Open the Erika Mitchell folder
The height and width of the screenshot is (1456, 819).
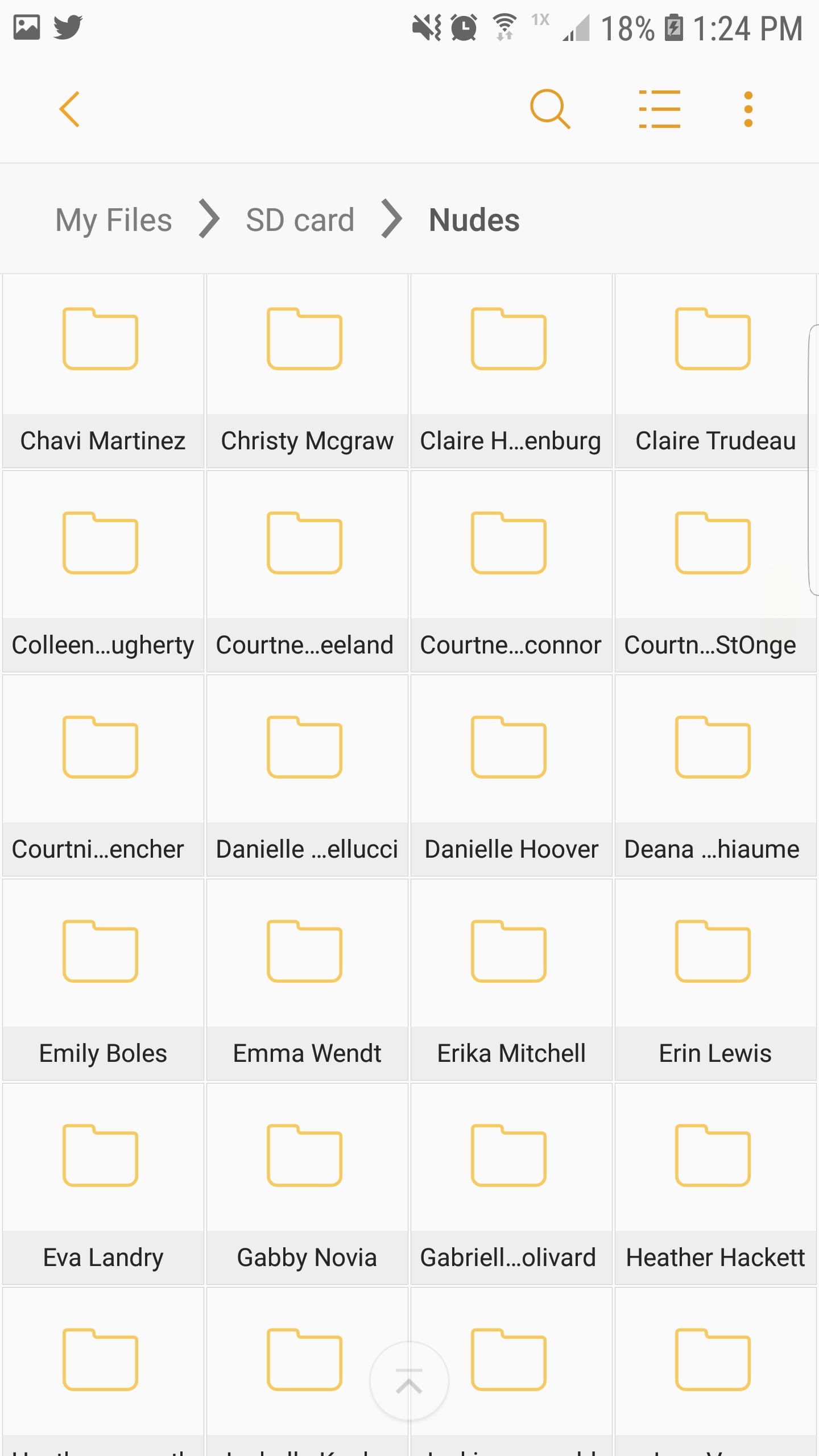pos(511,980)
